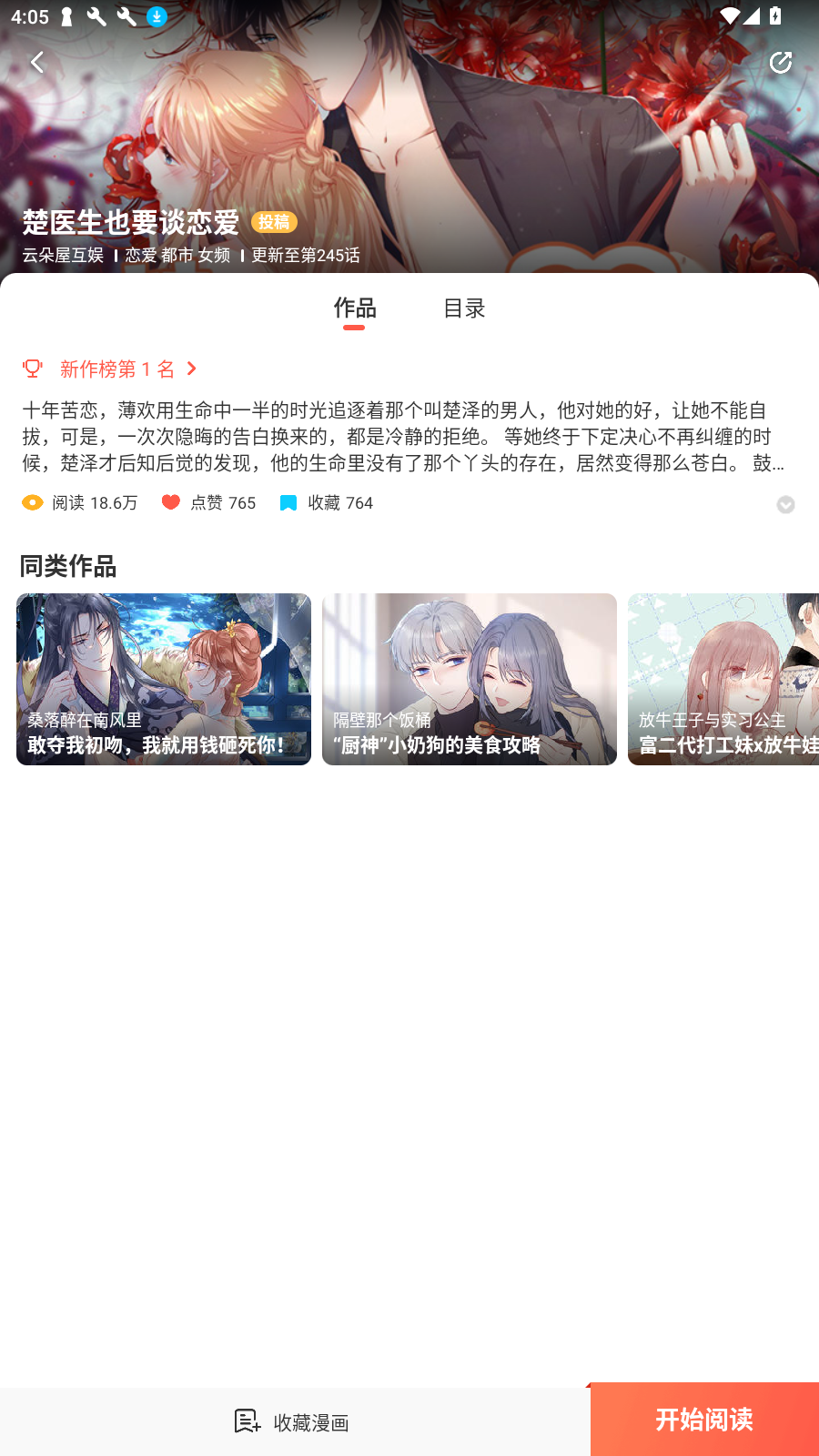Screen dimensions: 819x1456
Task: Open the comic 桑落醉在南风里
Action: 164,679
